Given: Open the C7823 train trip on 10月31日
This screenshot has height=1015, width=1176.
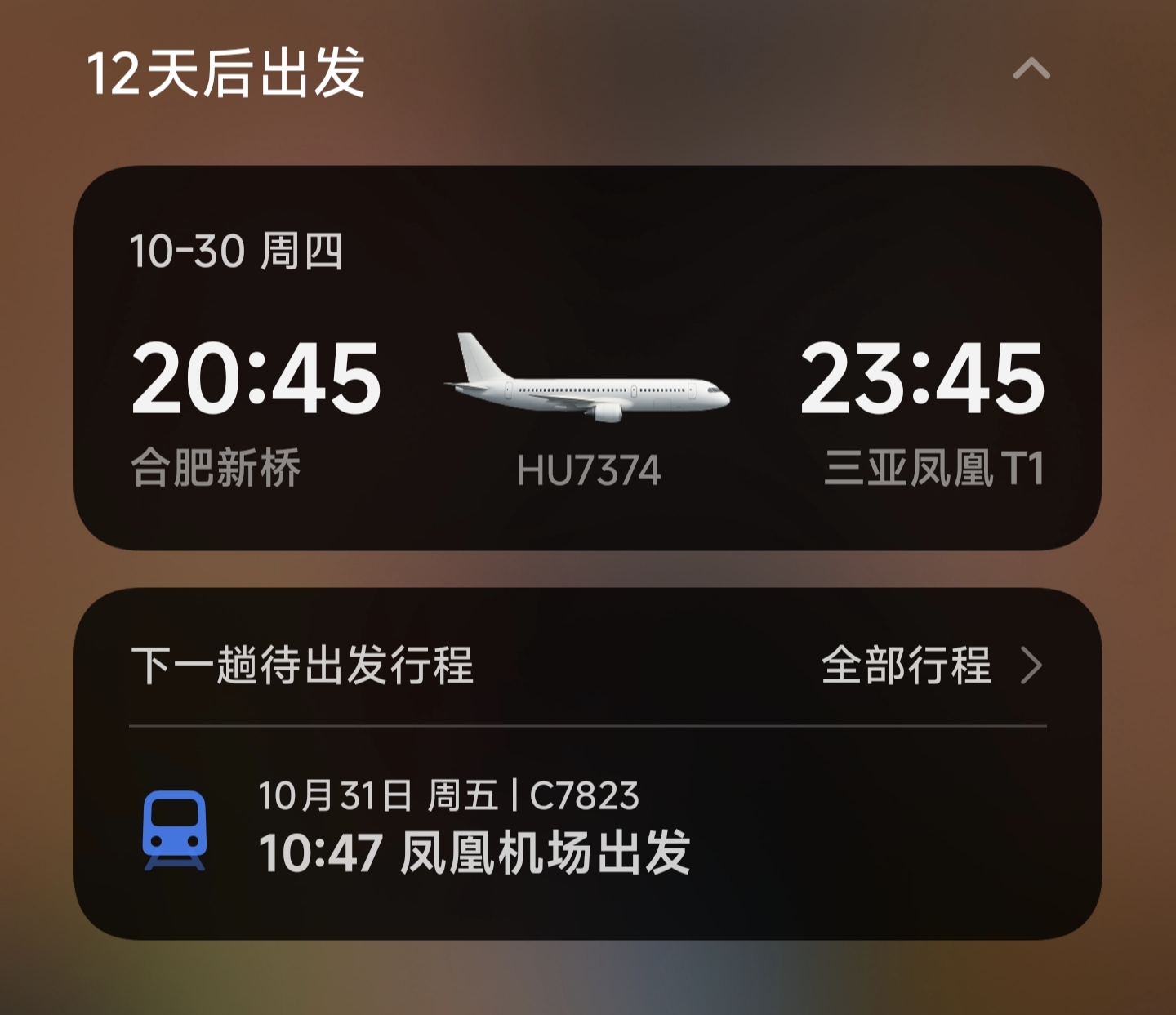Looking at the screenshot, I should click(x=474, y=827).
